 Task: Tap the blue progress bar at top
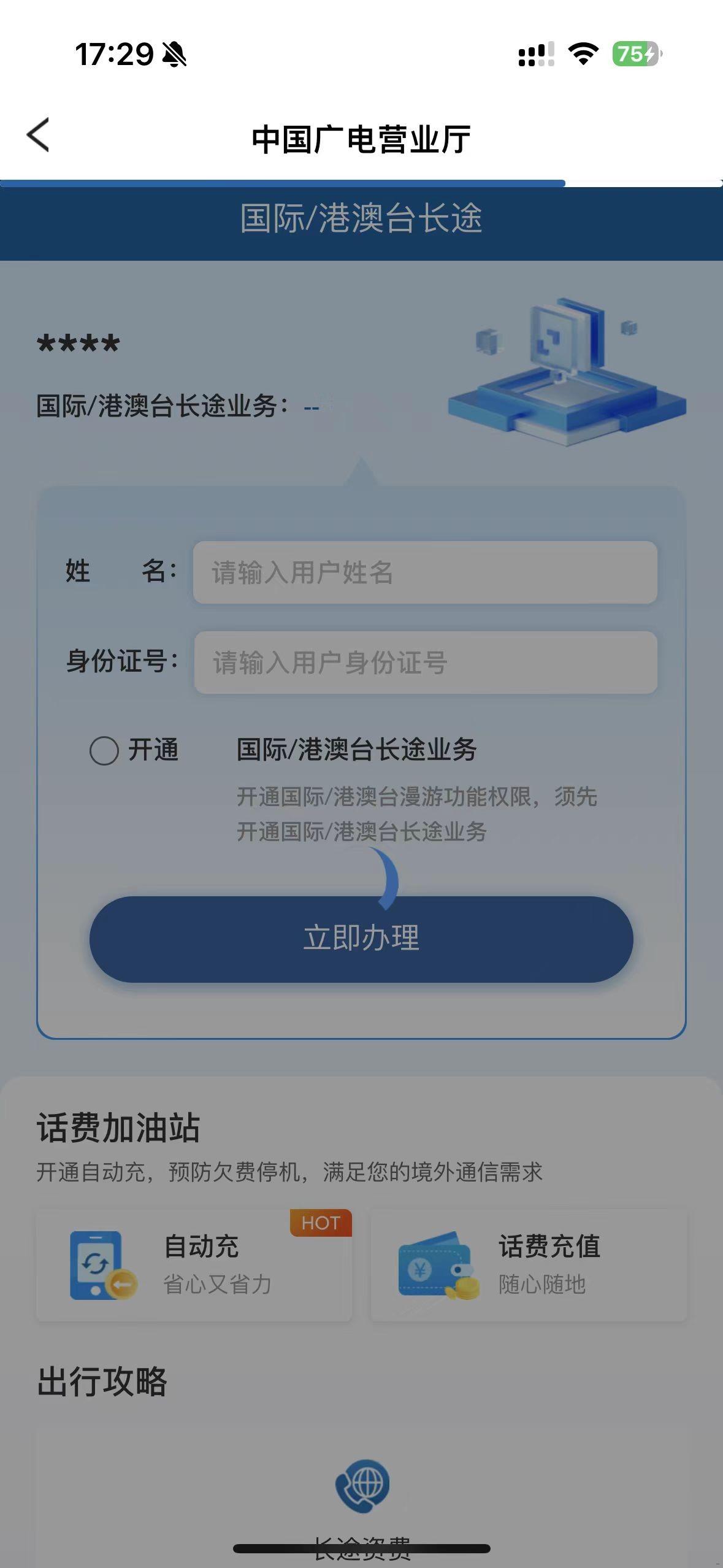point(282,181)
